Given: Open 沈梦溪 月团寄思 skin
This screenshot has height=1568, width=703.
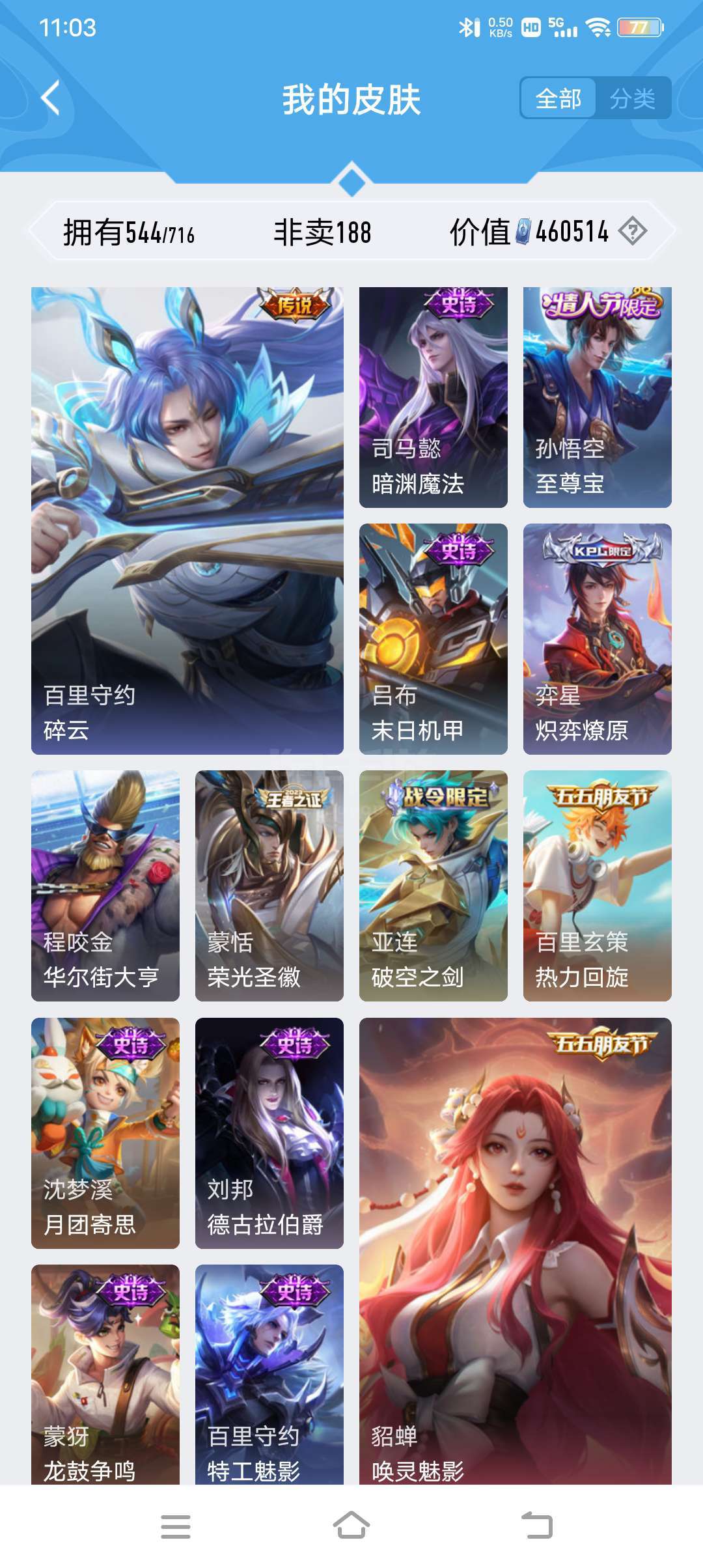Looking at the screenshot, I should pos(105,1133).
